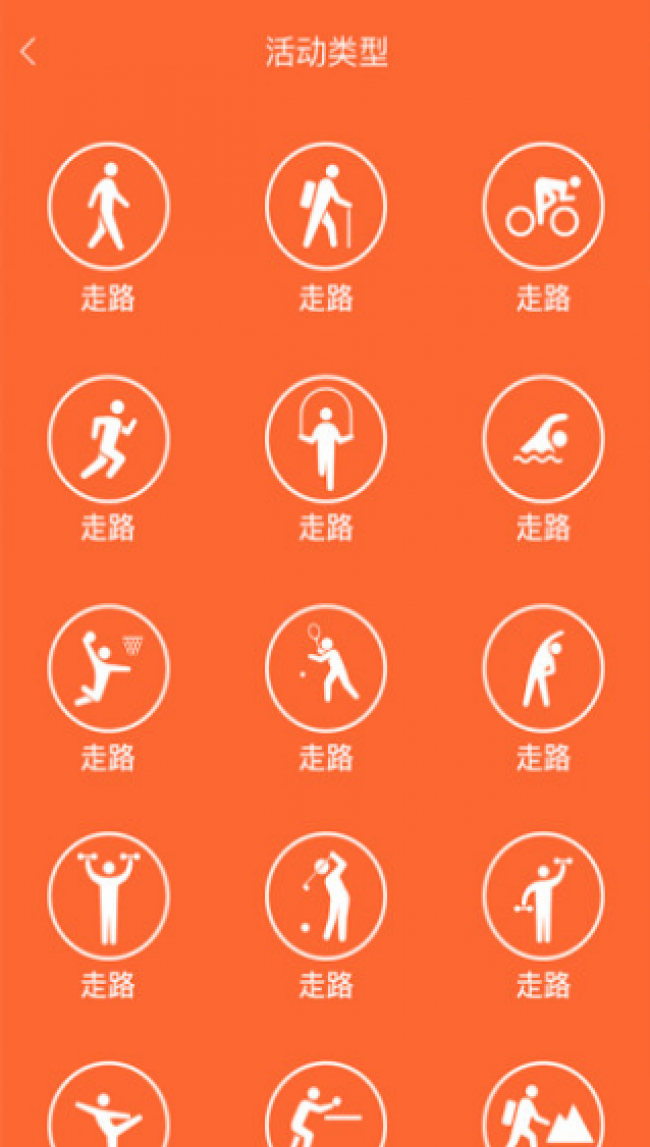Select the walking person activity

pyautogui.click(x=108, y=207)
